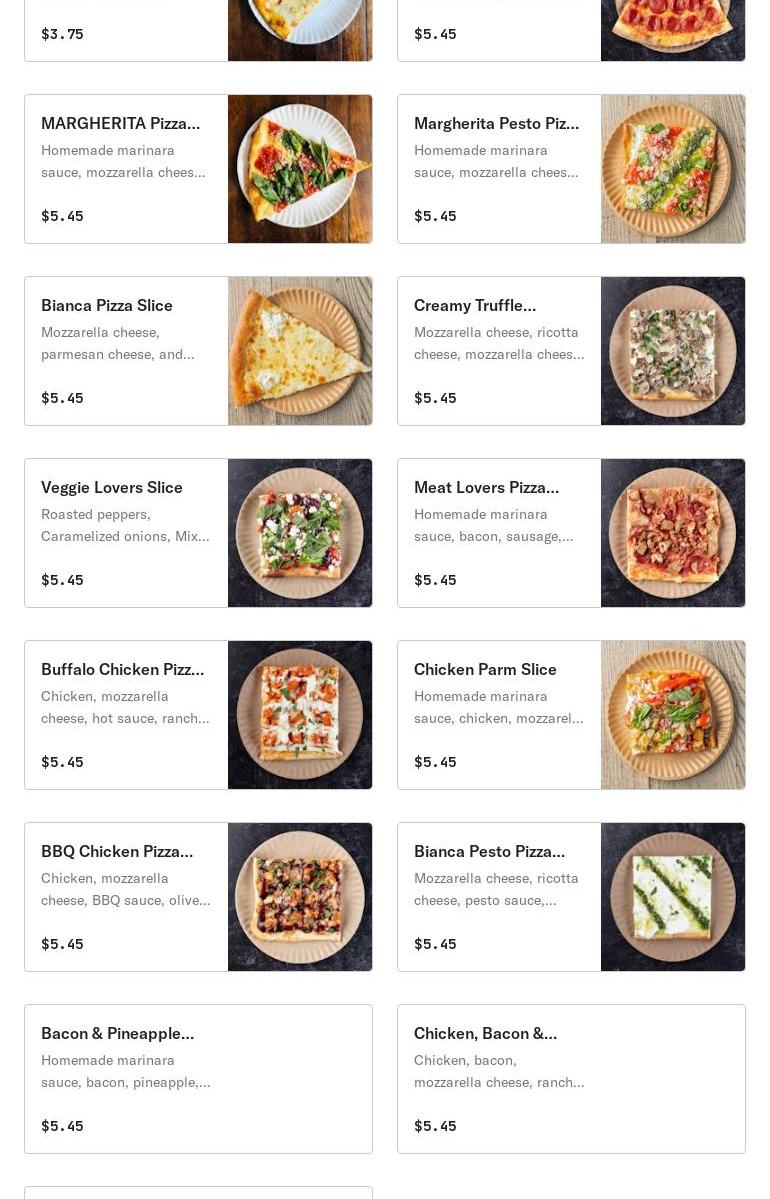This screenshot has width=770, height=1199.
Task: Choose the Bianca Pesto Pizza card
Action: click(x=571, y=897)
